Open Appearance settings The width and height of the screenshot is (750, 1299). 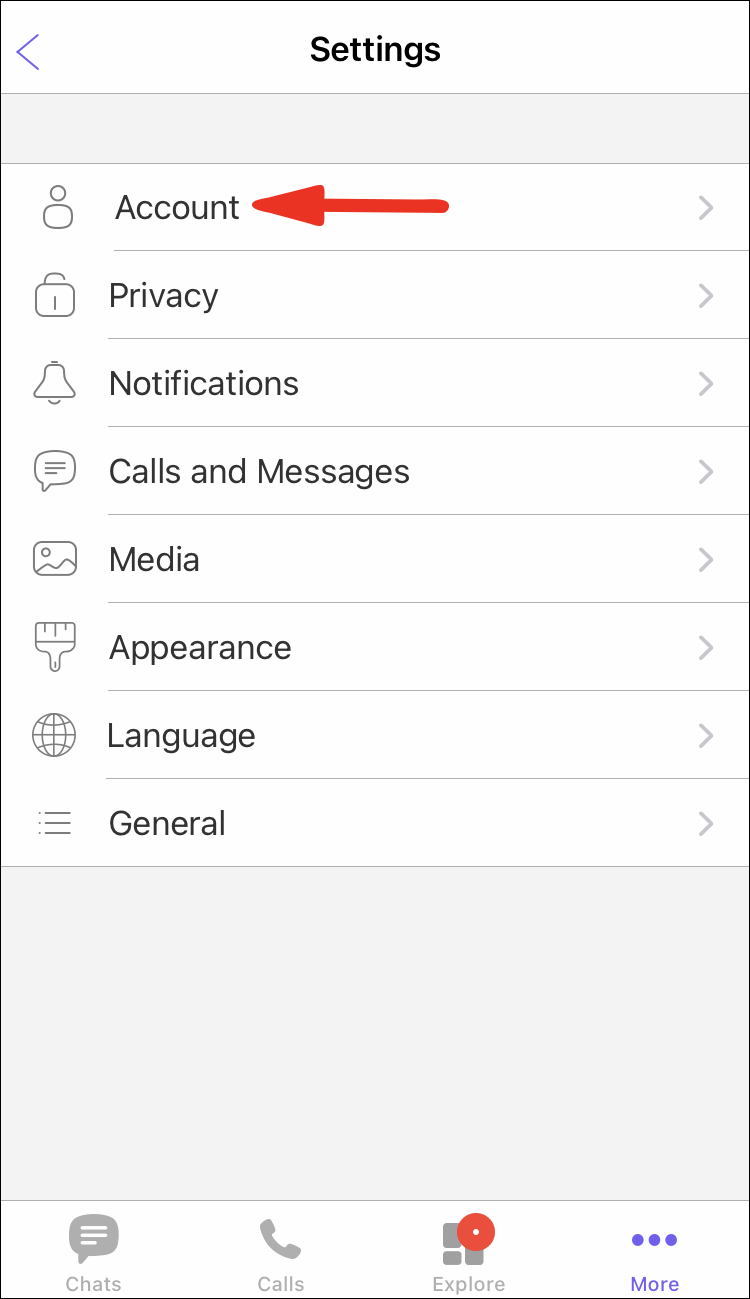click(x=200, y=648)
